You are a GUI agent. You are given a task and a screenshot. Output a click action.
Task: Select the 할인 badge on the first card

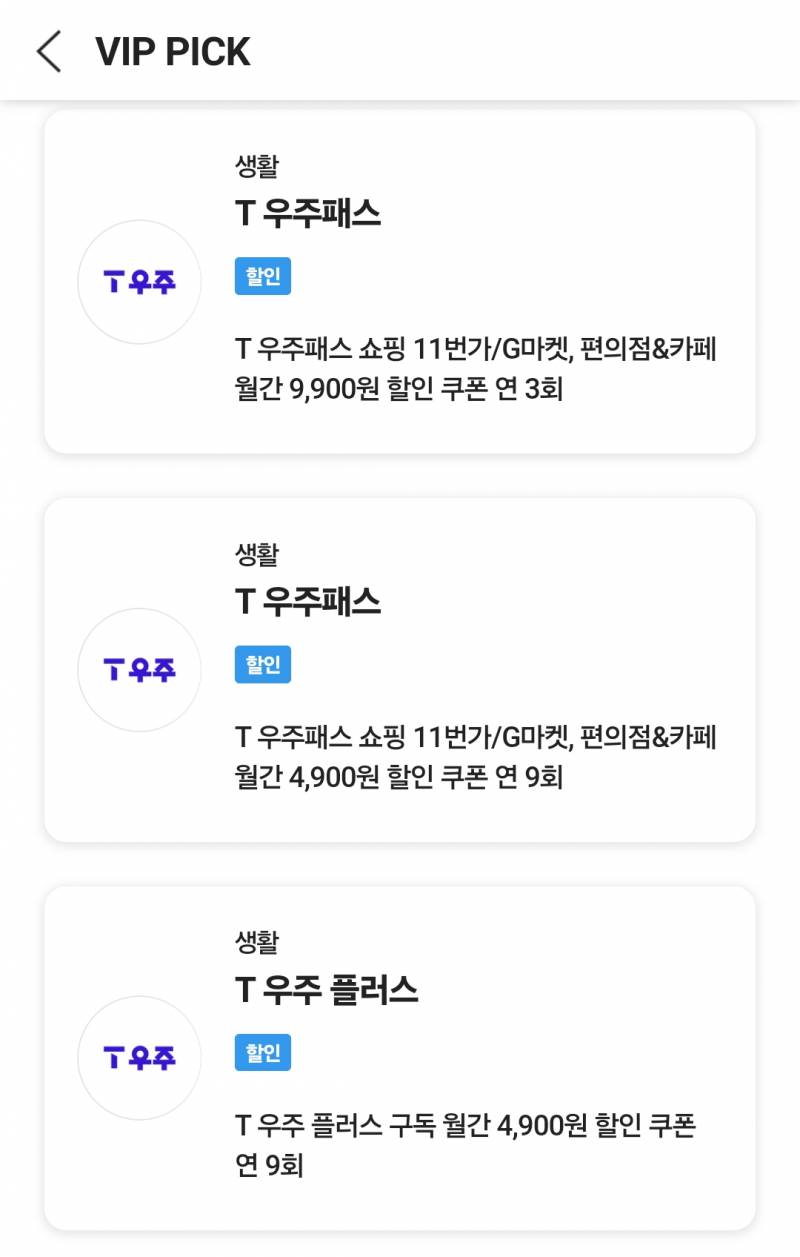[x=261, y=274]
